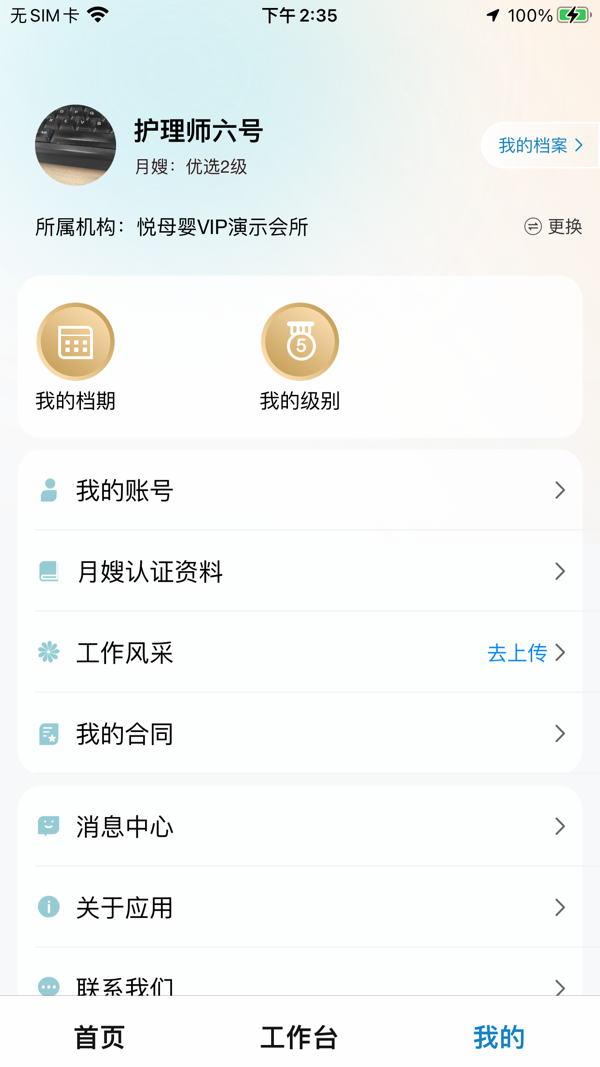The width and height of the screenshot is (600, 1067).
Task: Switch to 首页 tab
Action: click(99, 1037)
